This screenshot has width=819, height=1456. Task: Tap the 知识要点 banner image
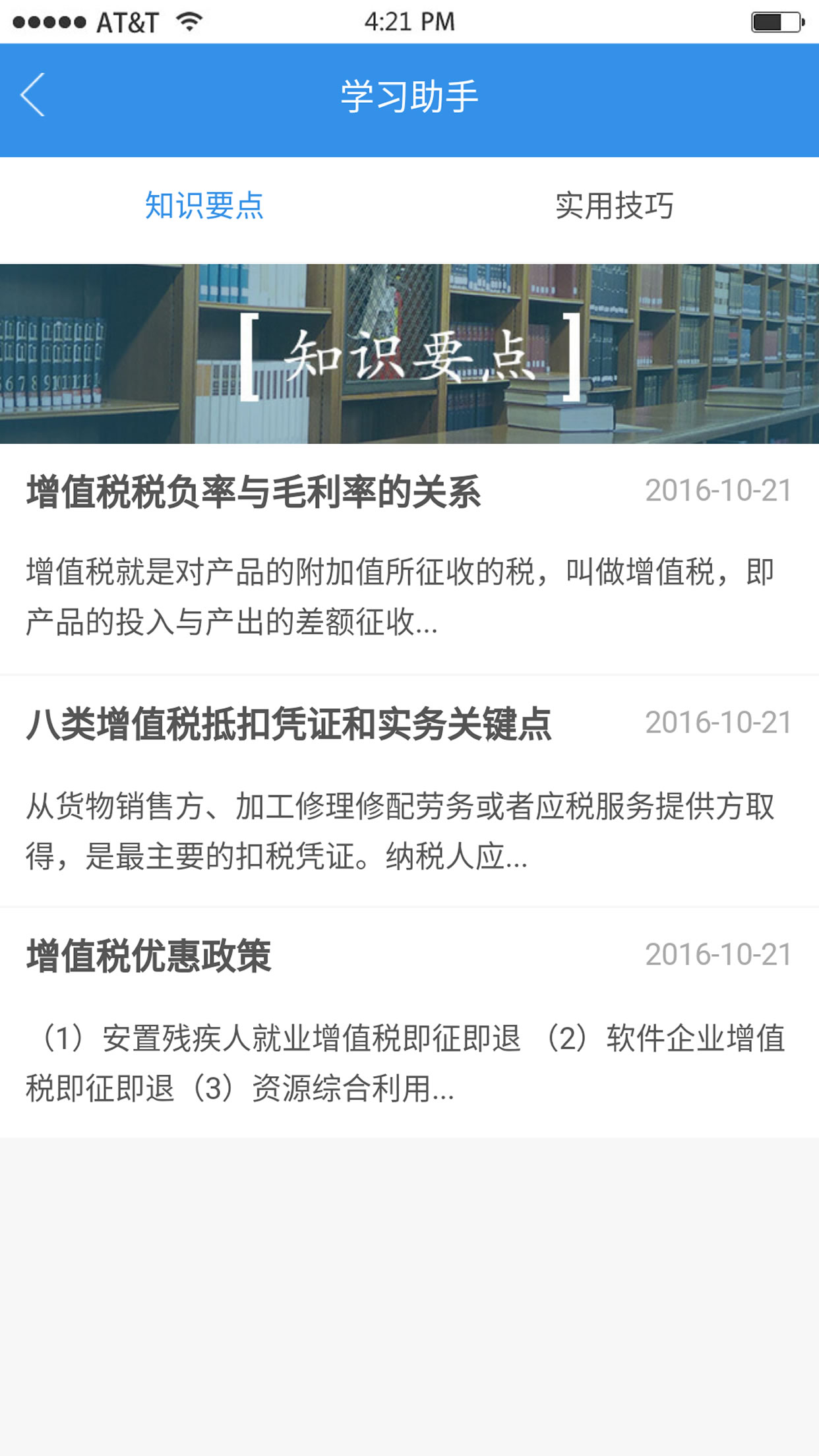pyautogui.click(x=409, y=353)
